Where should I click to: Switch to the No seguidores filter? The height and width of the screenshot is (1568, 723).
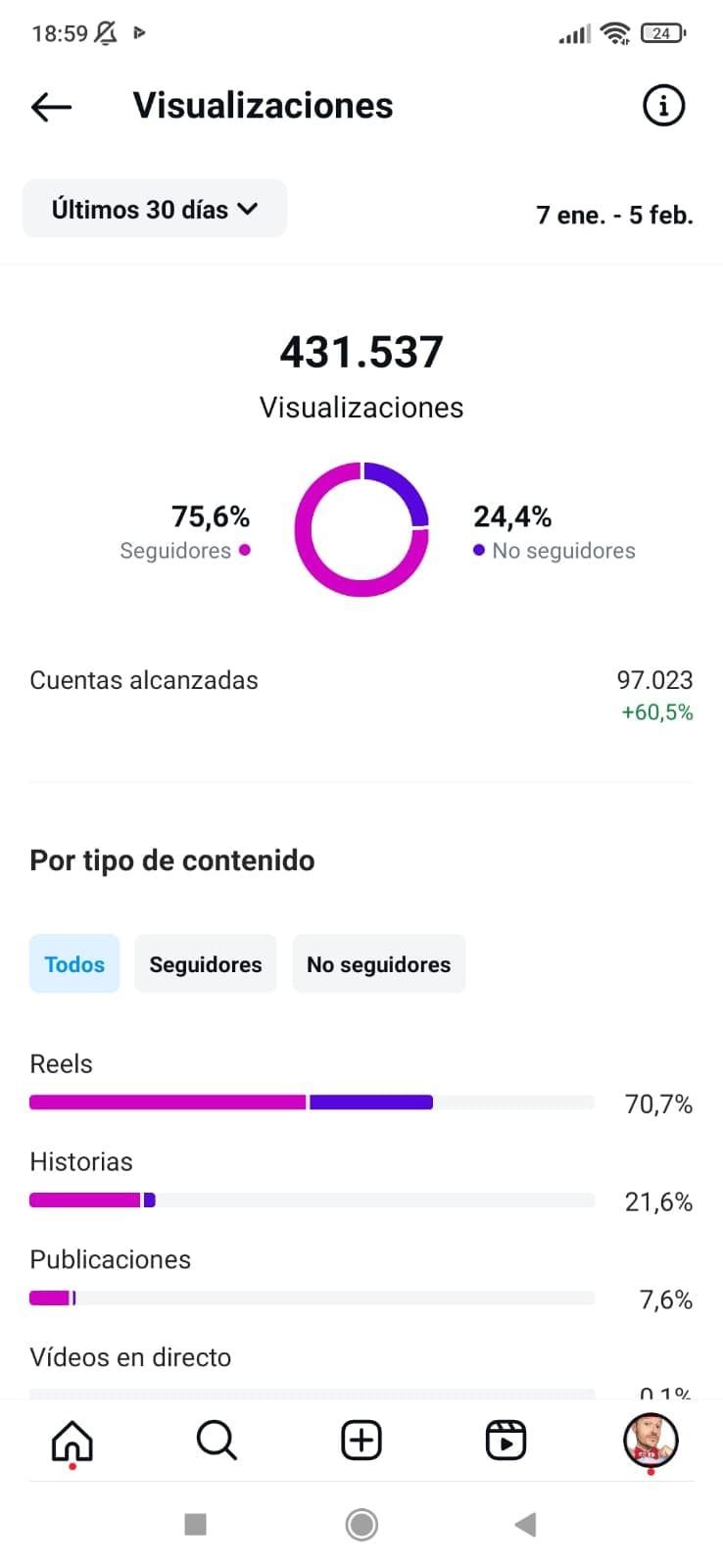379,964
